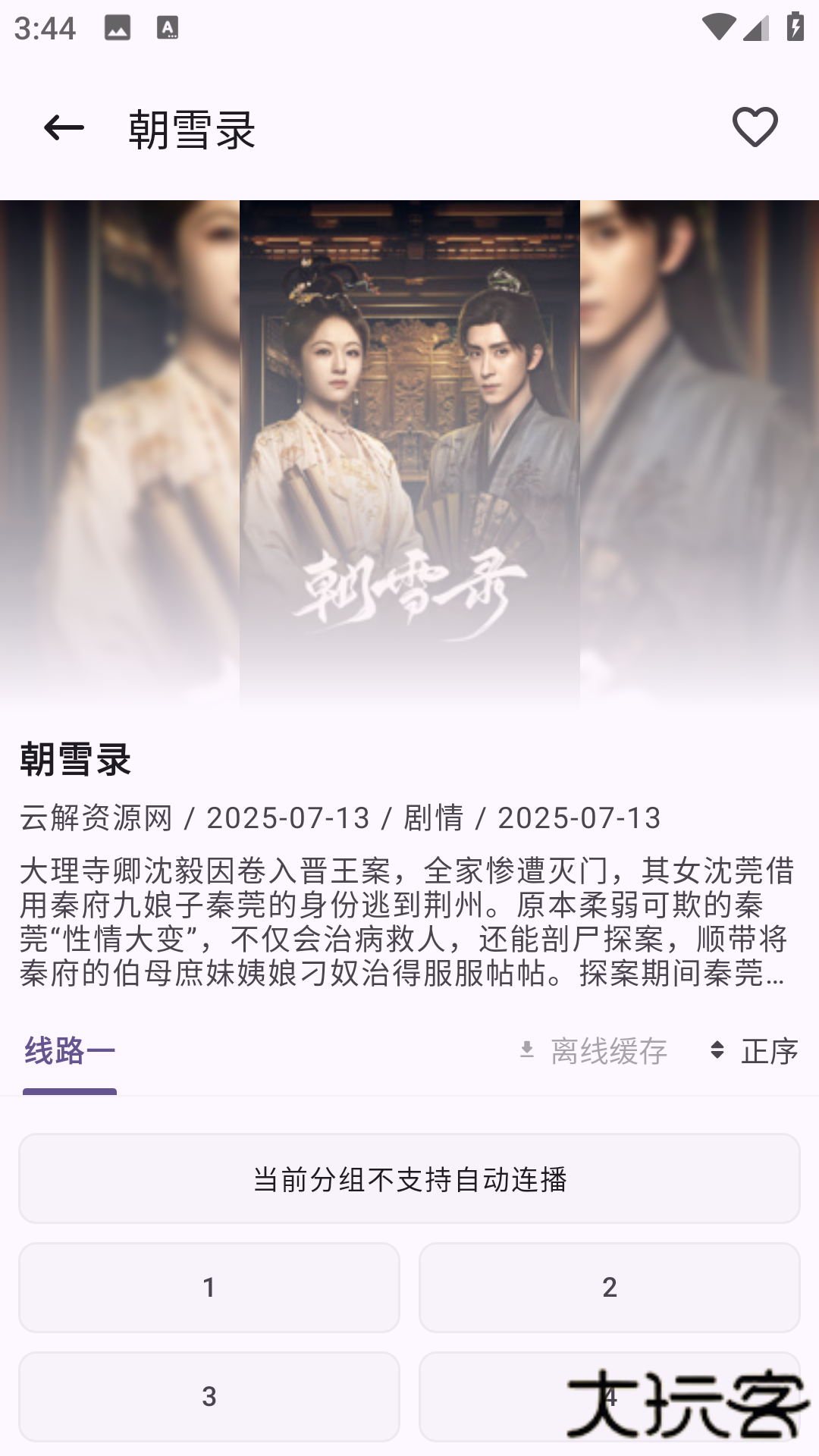819x1456 pixels.
Task: Play episode 2
Action: click(609, 1287)
